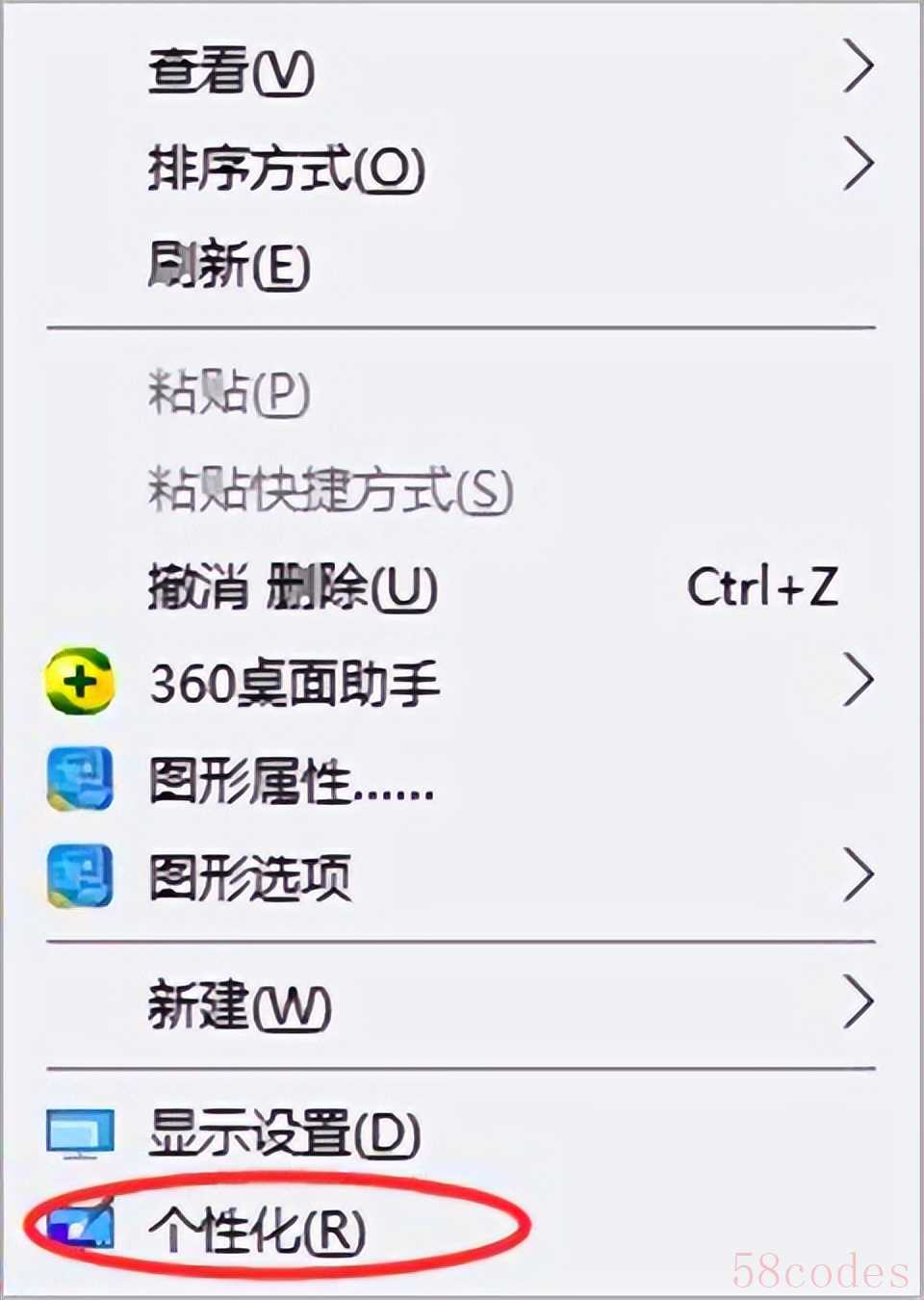Open 显示设置(D)
The width and height of the screenshot is (924, 1300).
(x=284, y=1132)
